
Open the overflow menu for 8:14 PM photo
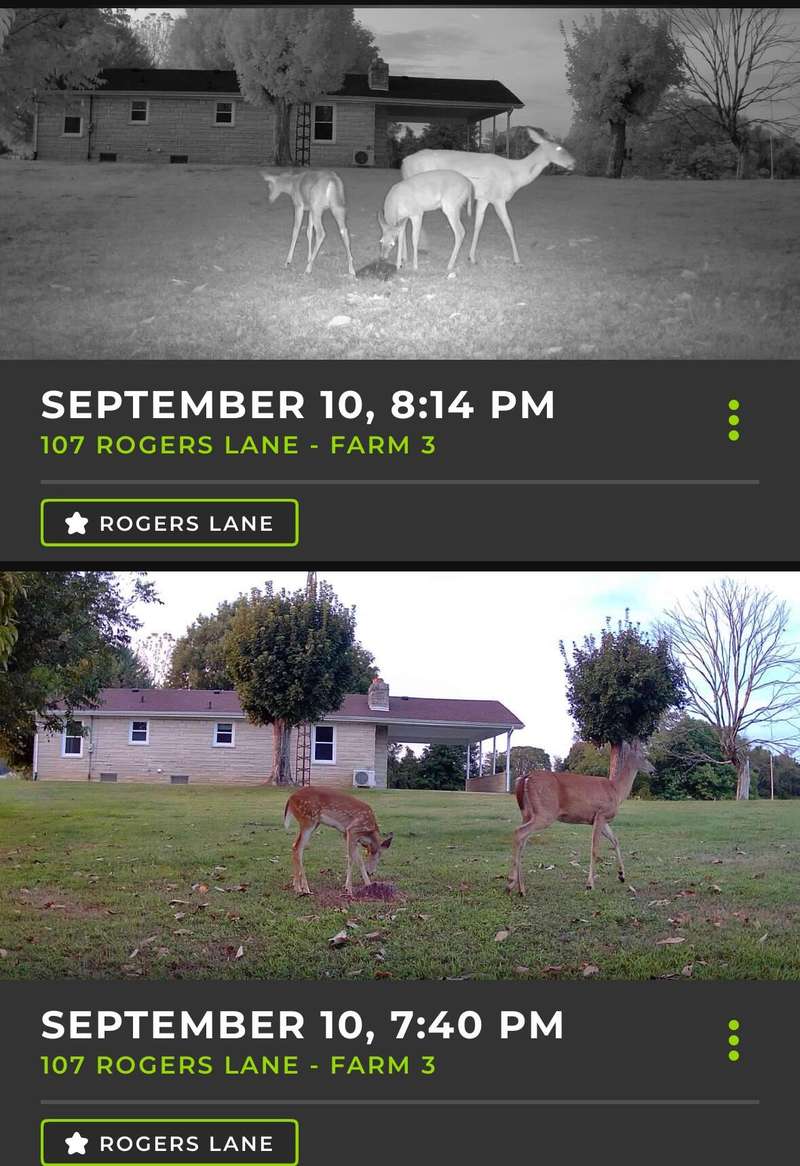(734, 421)
